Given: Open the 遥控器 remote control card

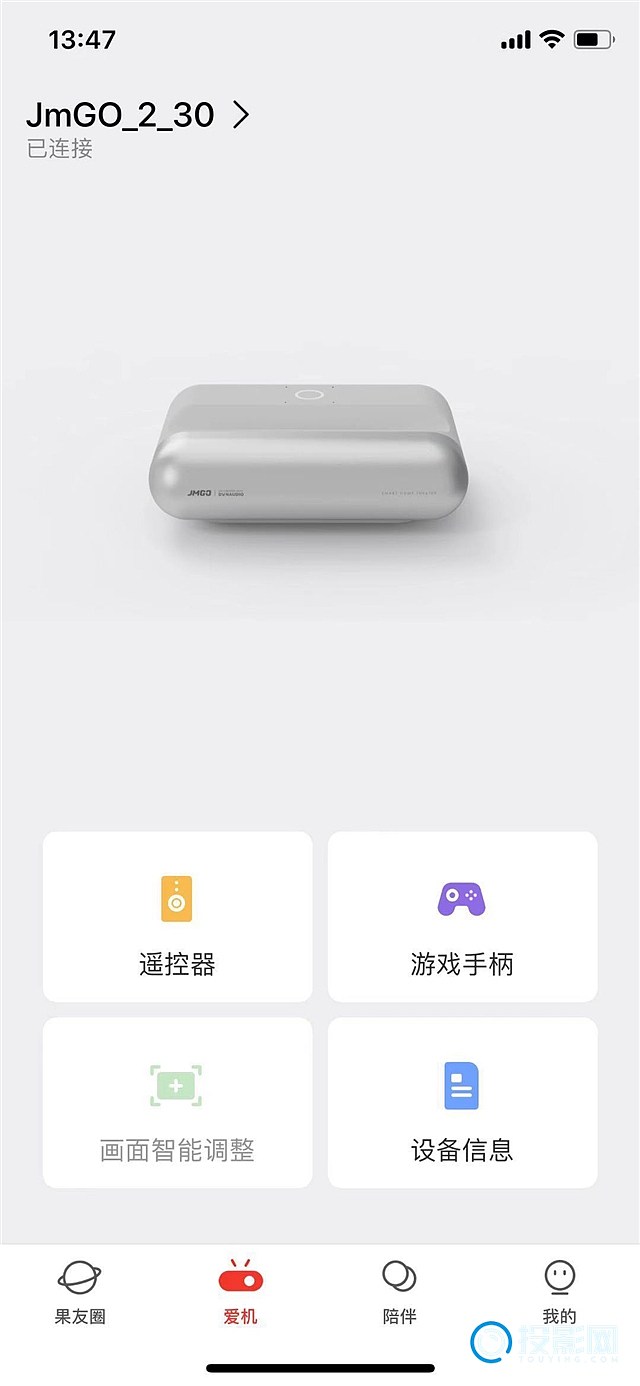Looking at the screenshot, I should click(177, 917).
